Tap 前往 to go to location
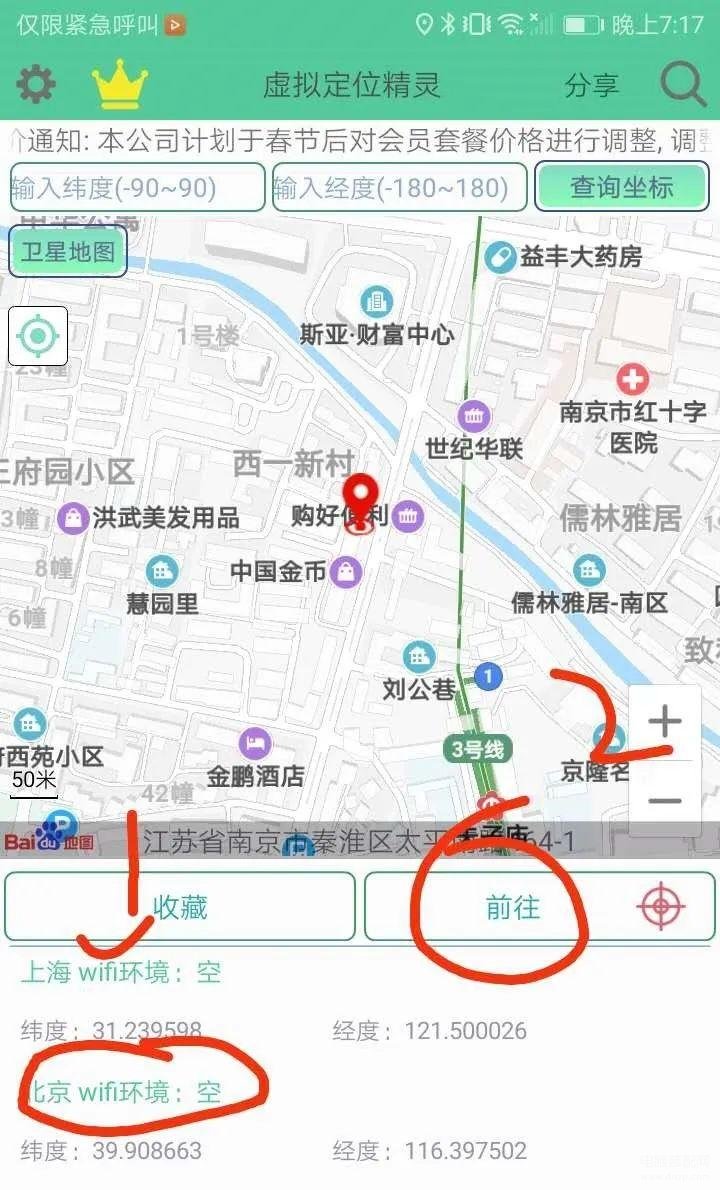This screenshot has height=1190, width=720. [512, 907]
